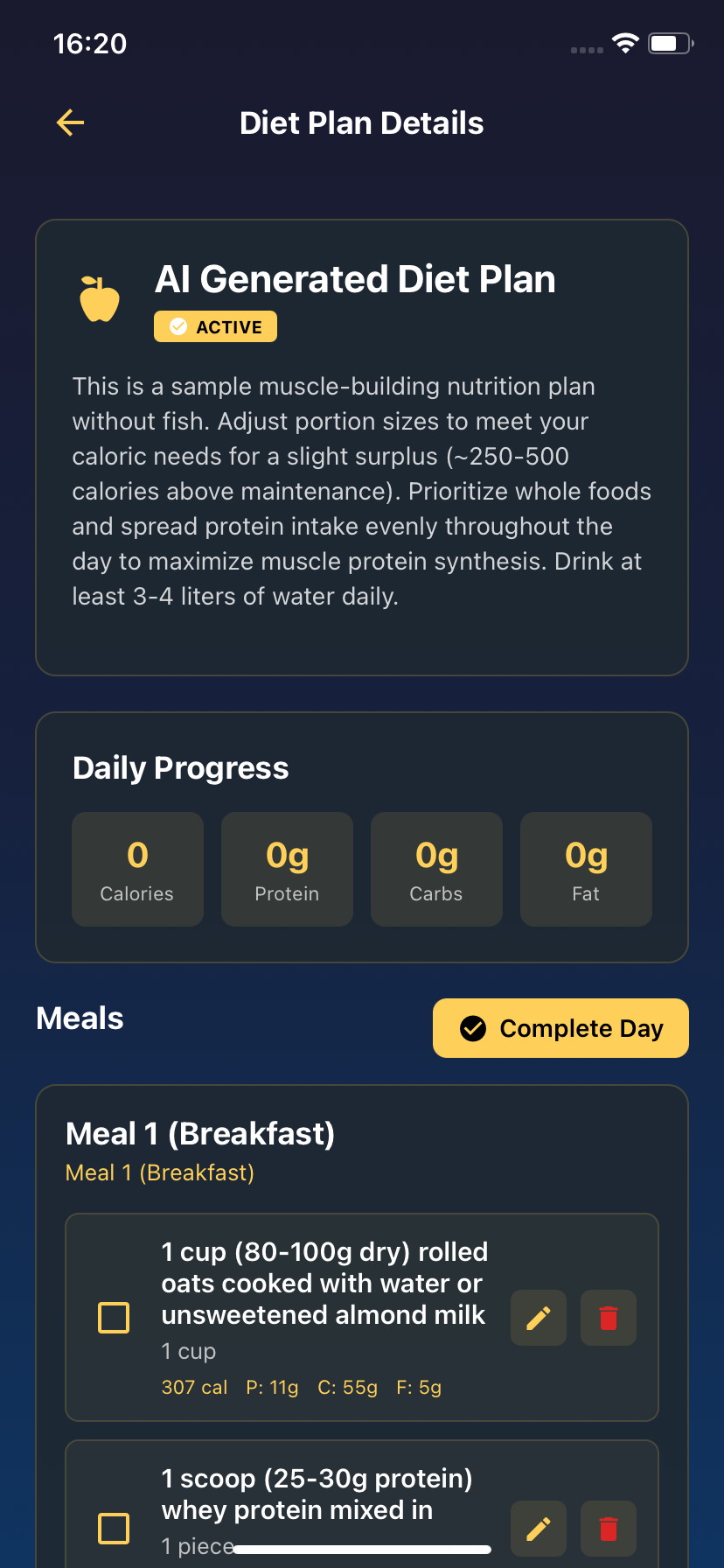Open Diet Plan Details title area
The width and height of the screenshot is (724, 1568).
pos(362,122)
